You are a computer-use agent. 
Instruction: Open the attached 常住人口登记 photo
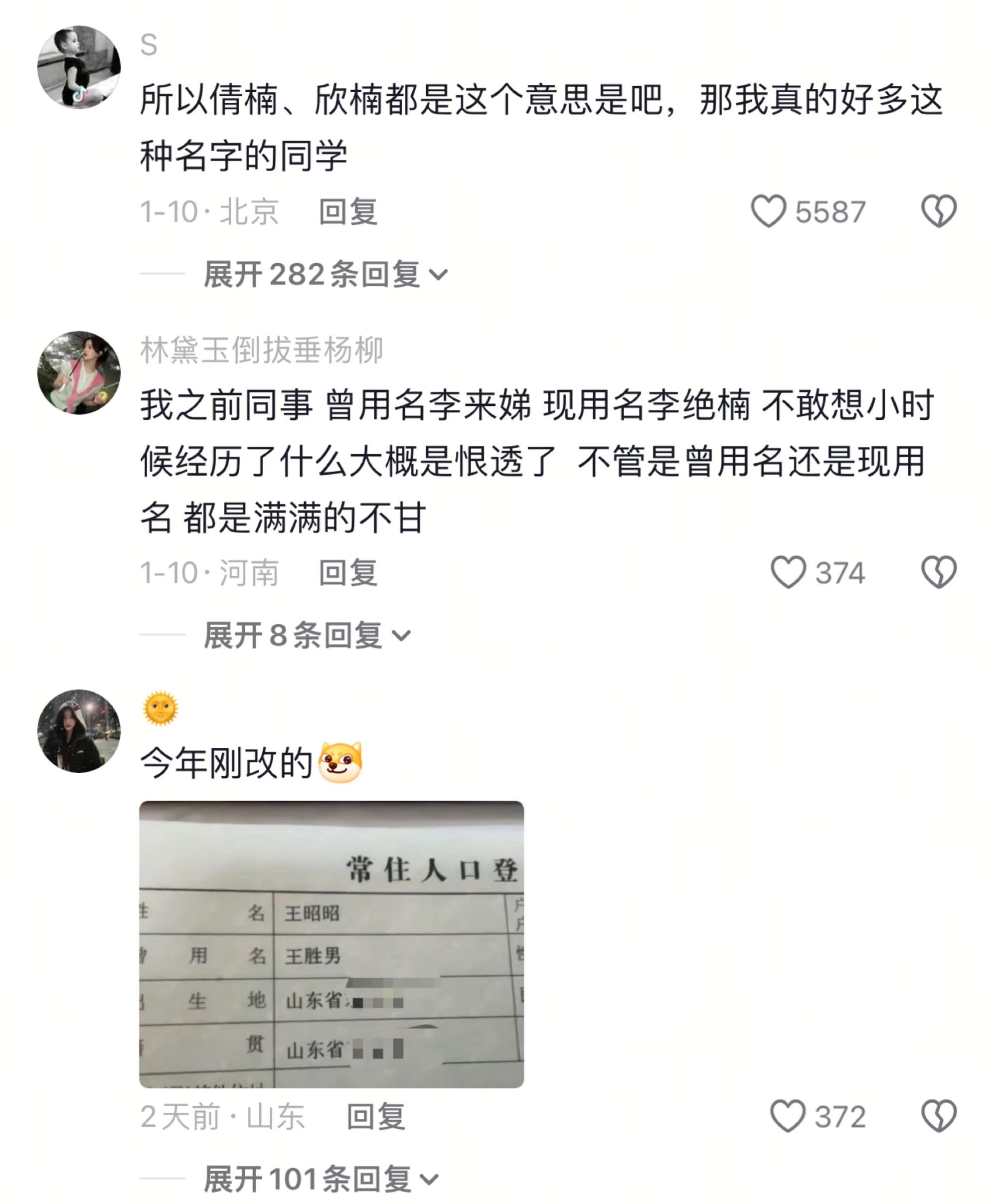(x=332, y=944)
